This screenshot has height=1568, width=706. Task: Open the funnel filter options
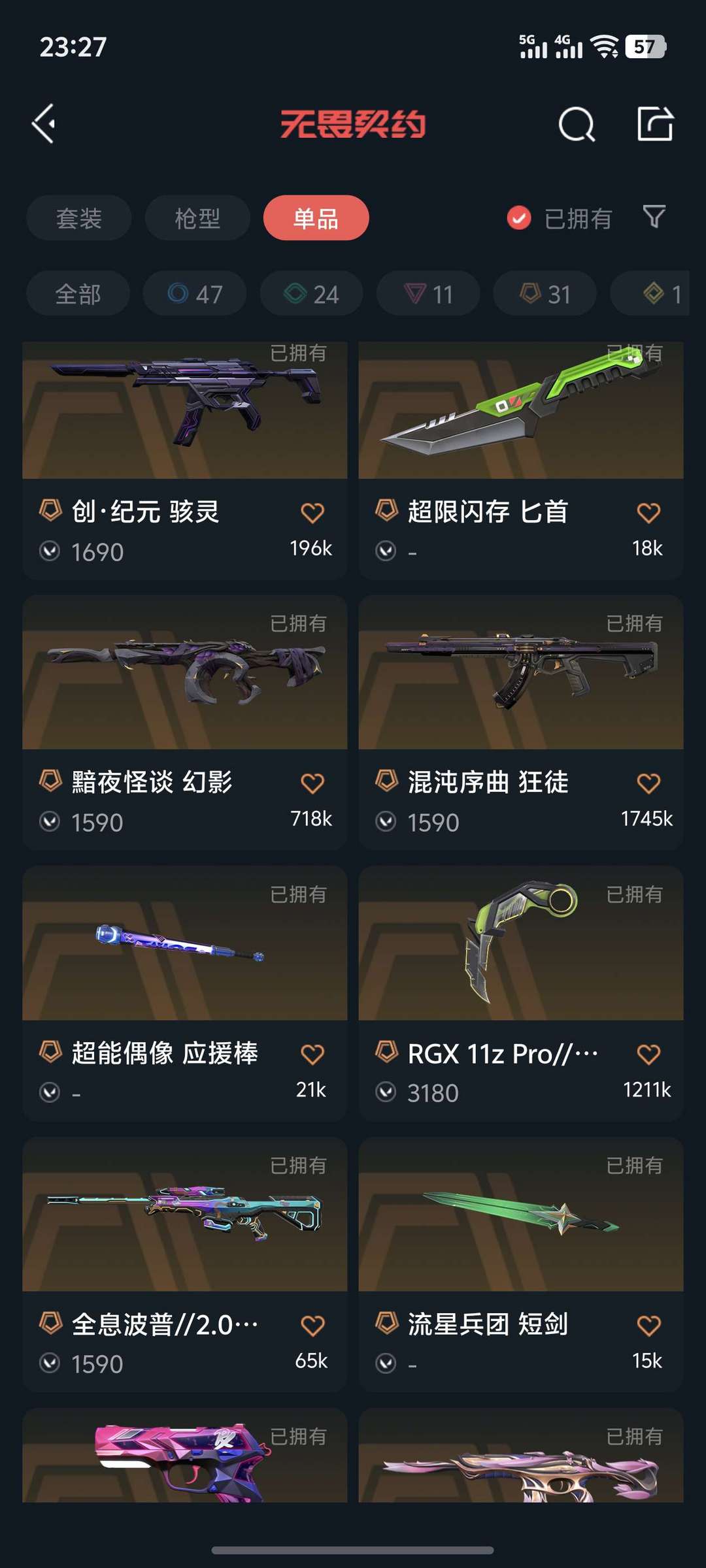point(654,217)
